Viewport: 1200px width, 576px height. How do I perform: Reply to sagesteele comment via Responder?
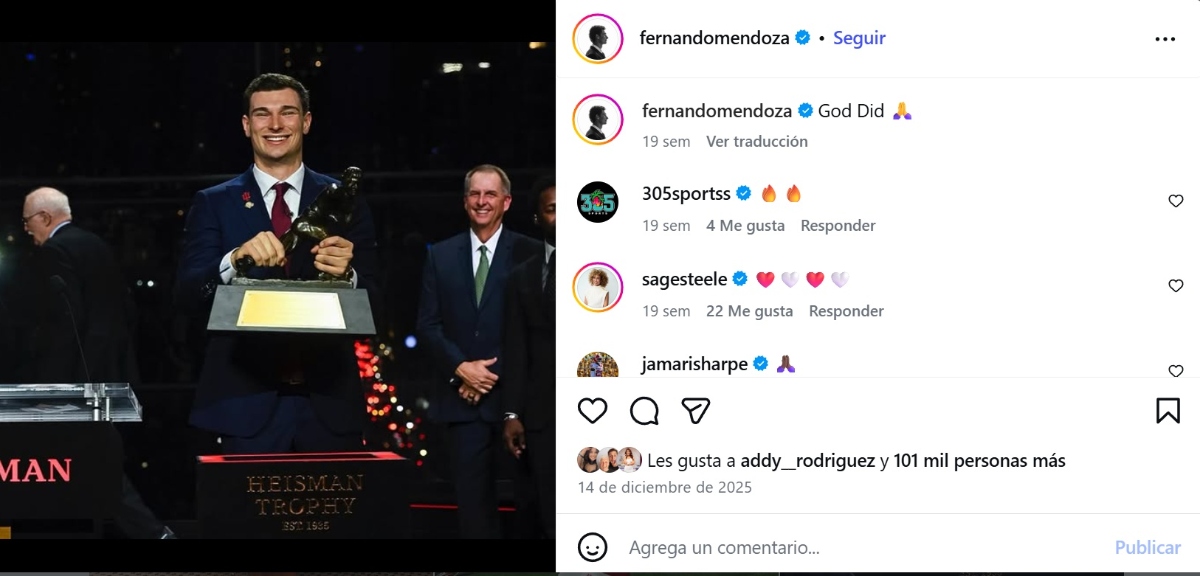846,311
